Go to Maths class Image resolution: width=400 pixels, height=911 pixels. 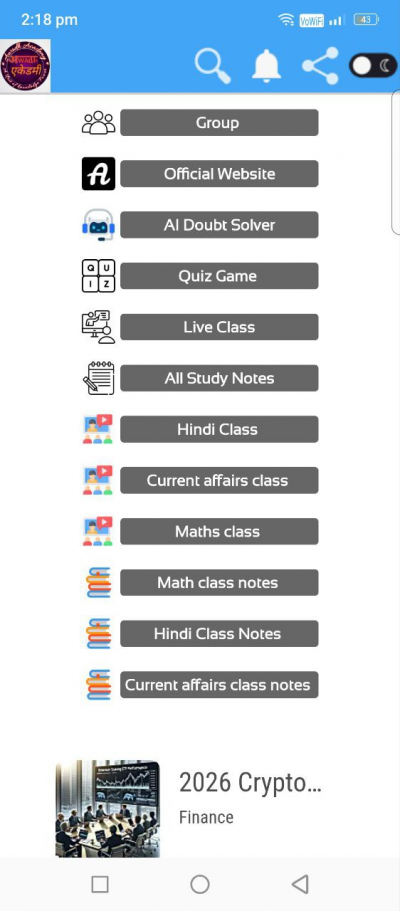pos(219,532)
